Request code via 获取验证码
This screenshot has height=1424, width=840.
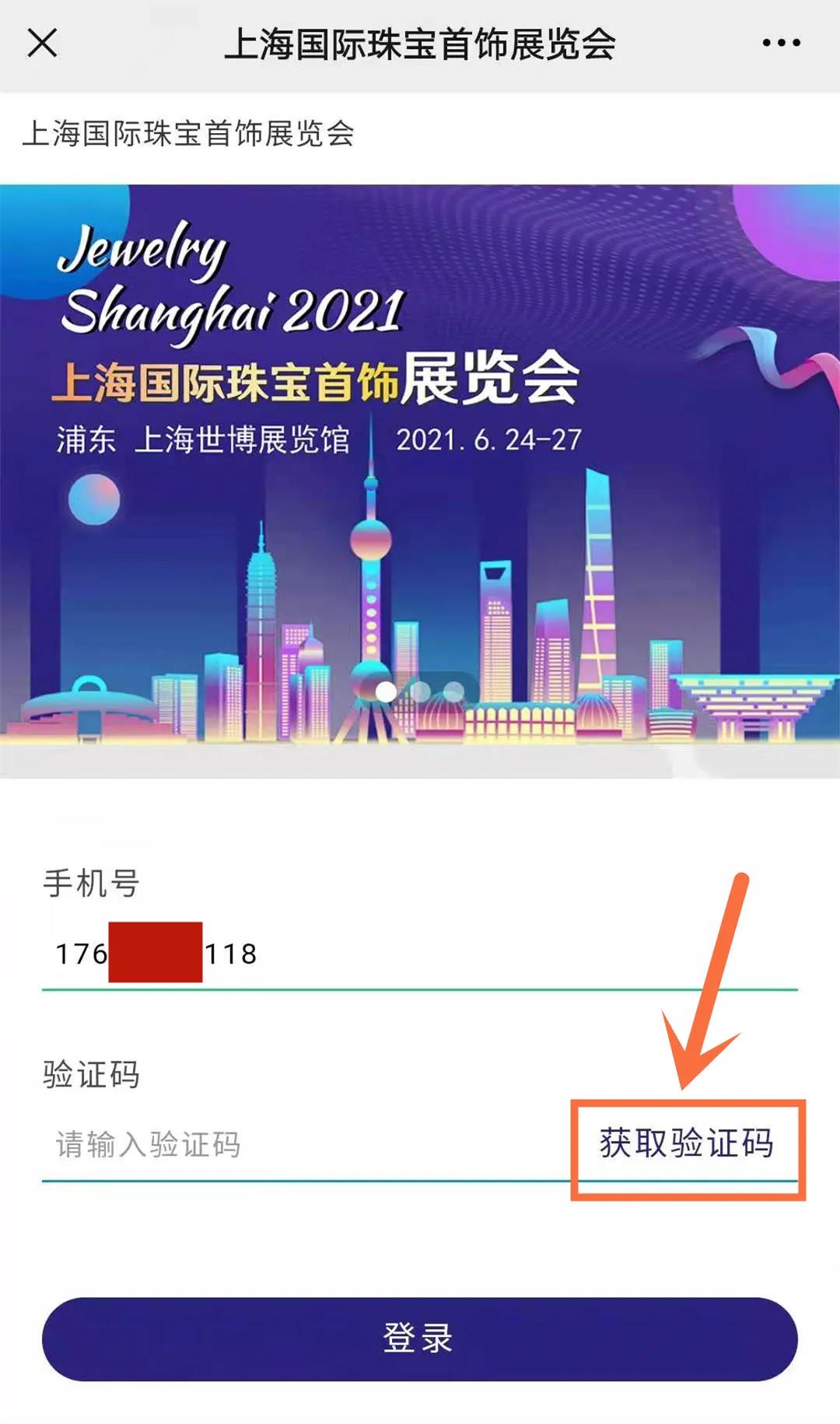[x=686, y=1144]
